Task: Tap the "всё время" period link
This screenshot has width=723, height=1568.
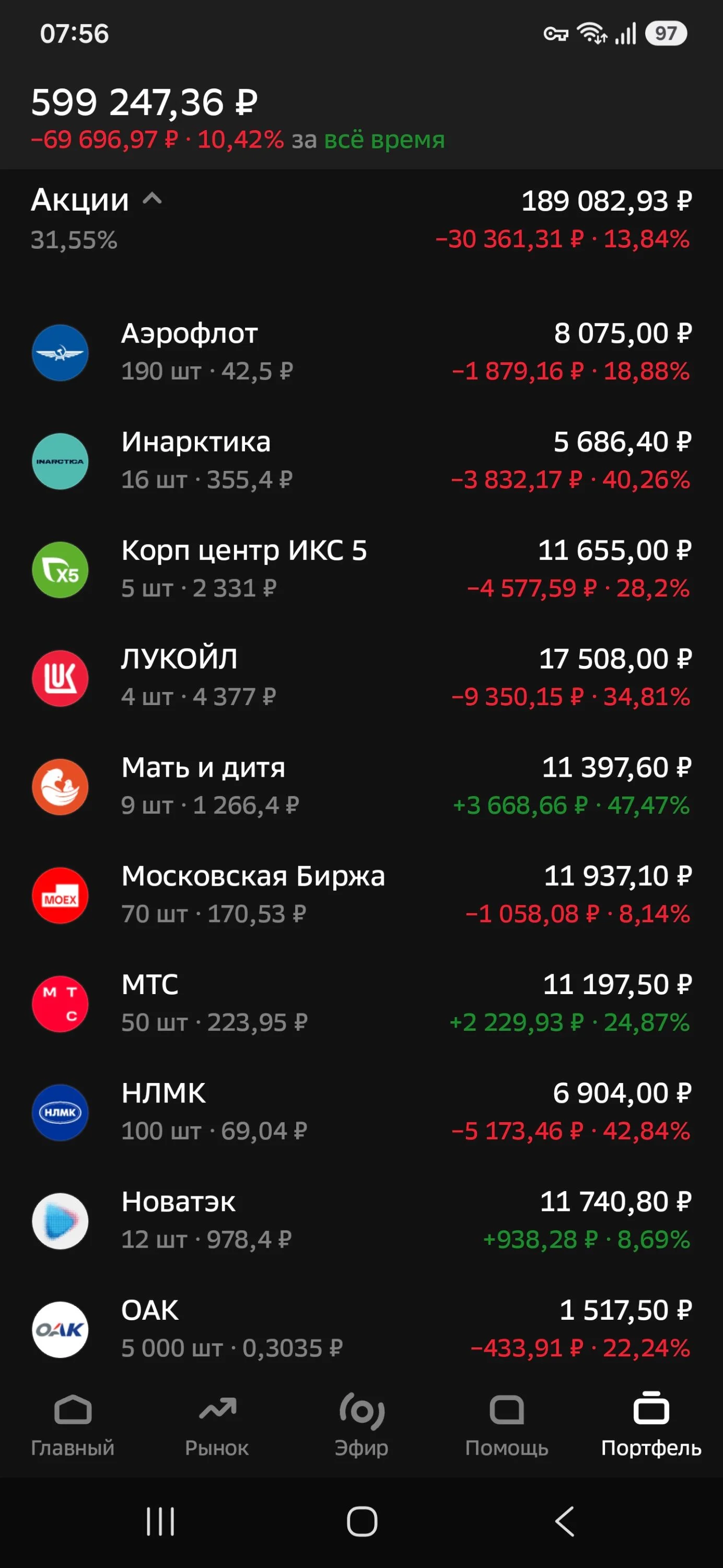Action: tap(384, 140)
